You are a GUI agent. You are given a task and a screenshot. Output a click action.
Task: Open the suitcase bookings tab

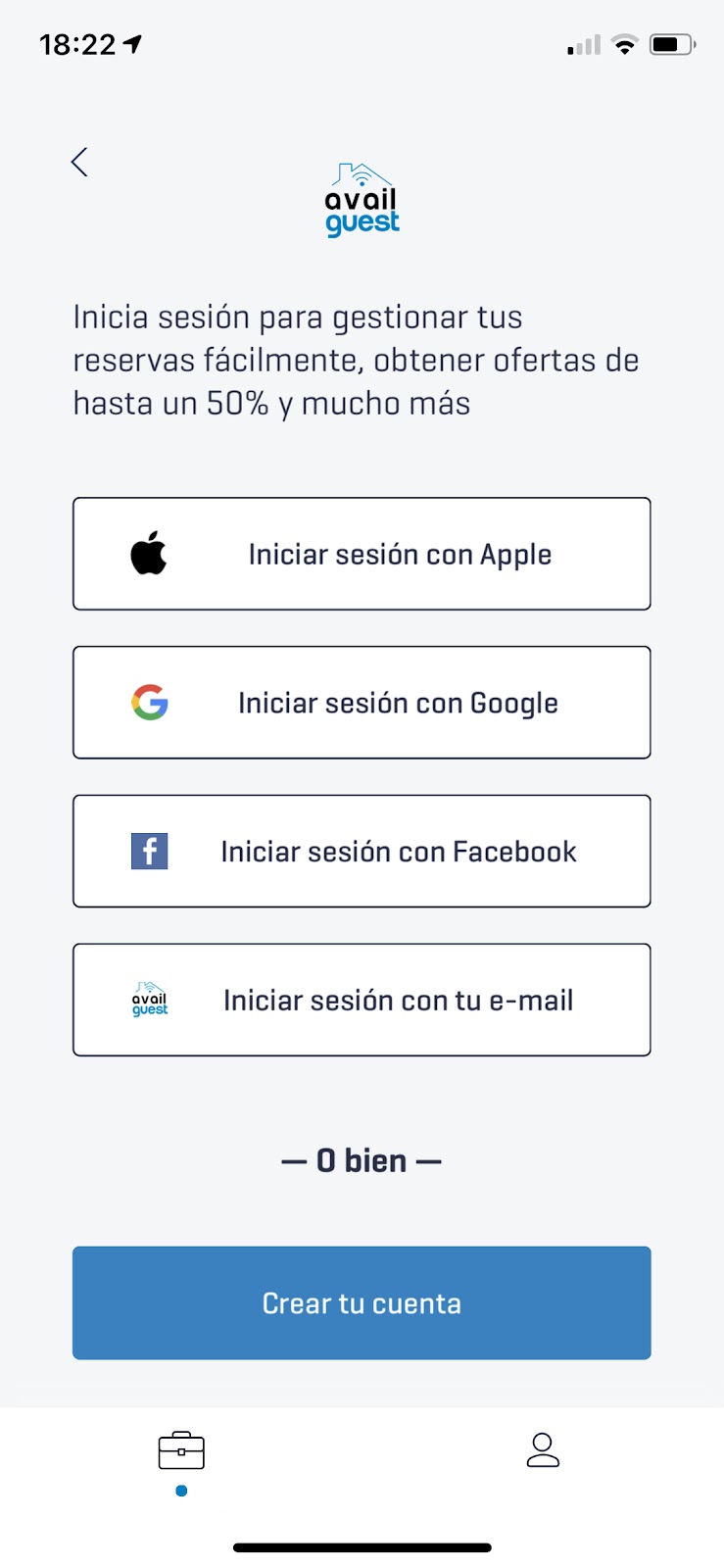(x=181, y=1450)
